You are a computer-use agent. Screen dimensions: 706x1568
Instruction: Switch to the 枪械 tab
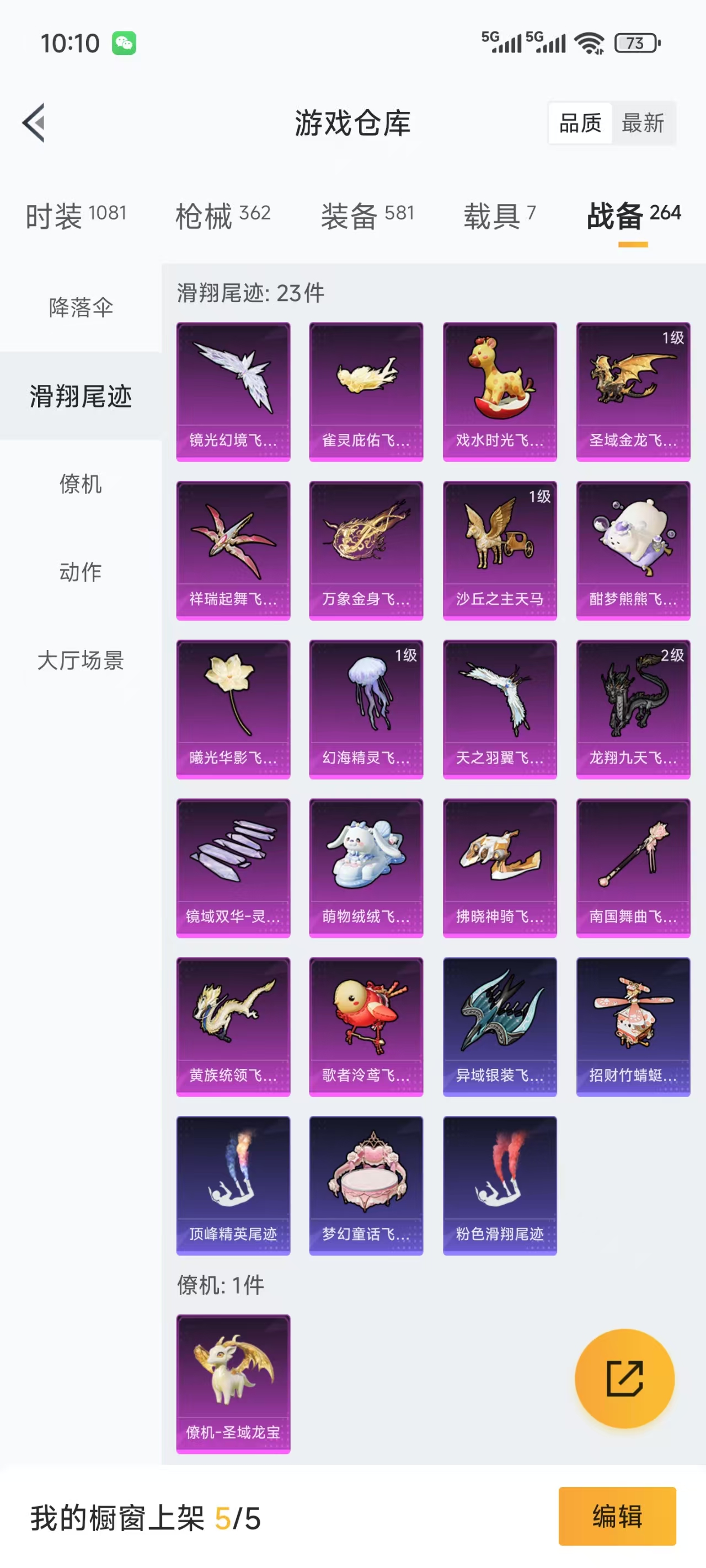tap(222, 216)
